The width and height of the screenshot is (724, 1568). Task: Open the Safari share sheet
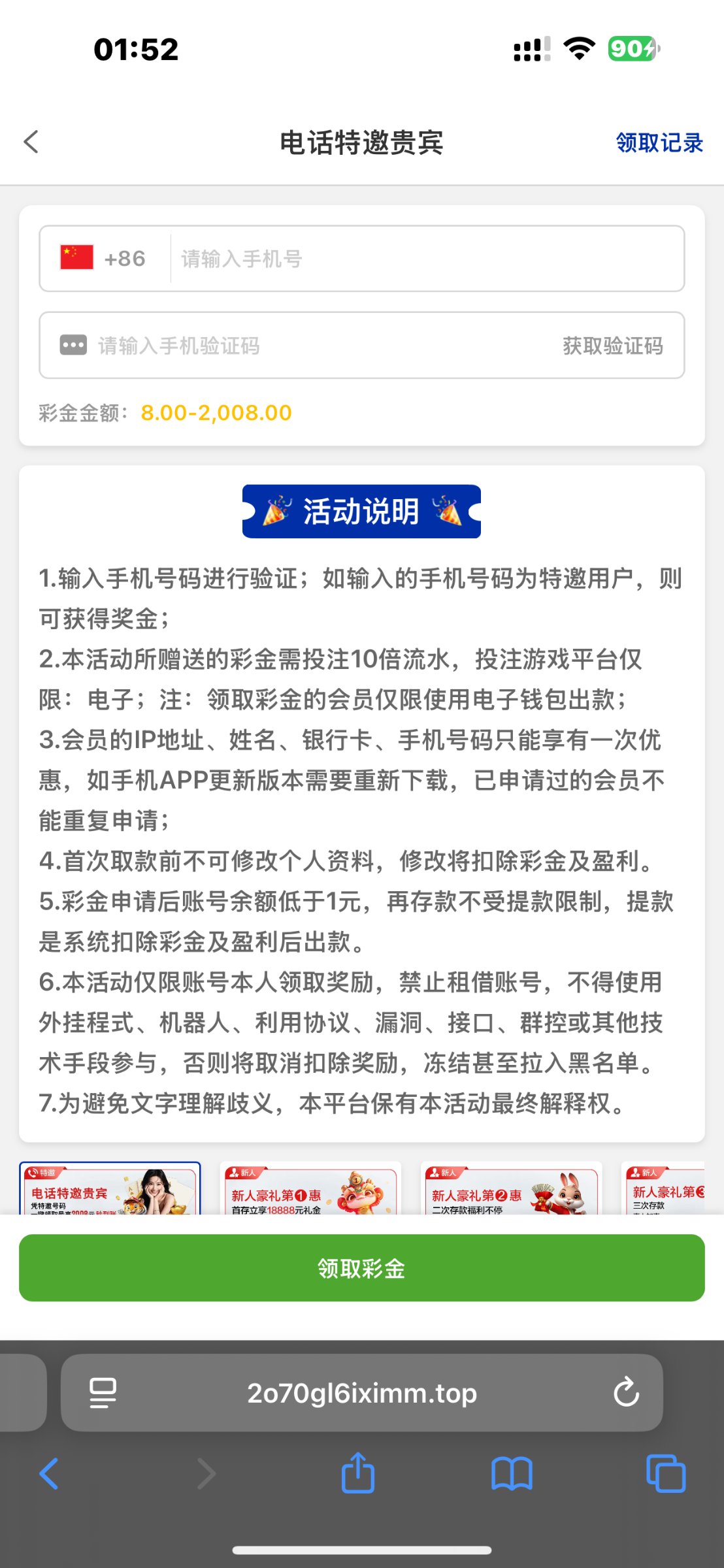pos(357,1473)
